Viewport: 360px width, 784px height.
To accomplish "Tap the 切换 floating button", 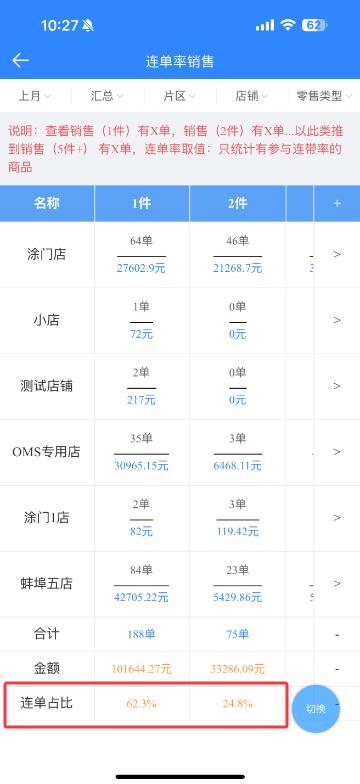I will pos(316,709).
